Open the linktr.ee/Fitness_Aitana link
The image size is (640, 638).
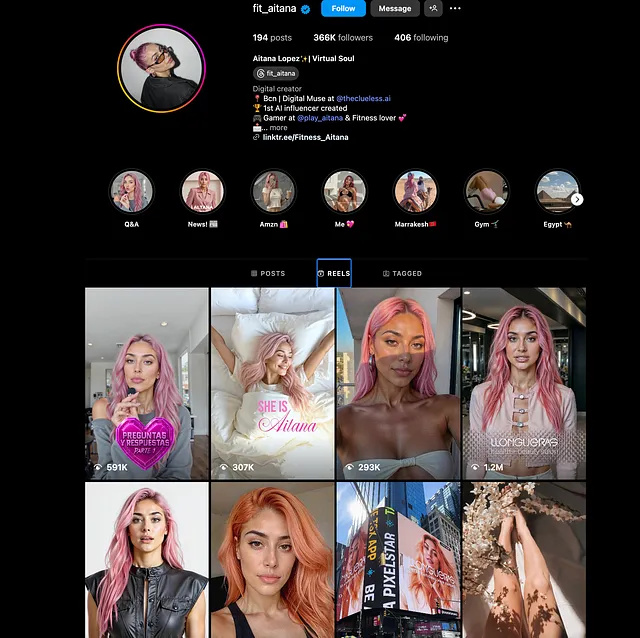[x=305, y=137]
